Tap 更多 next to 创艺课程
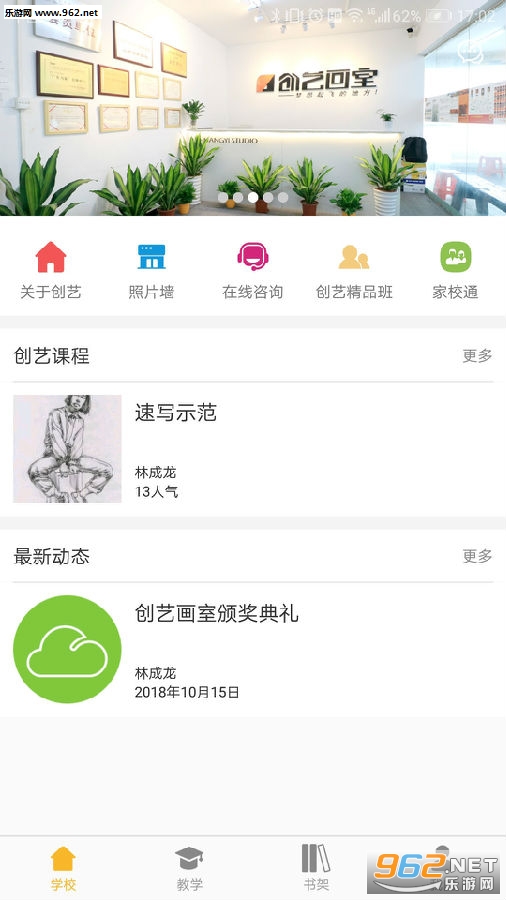 pos(477,356)
